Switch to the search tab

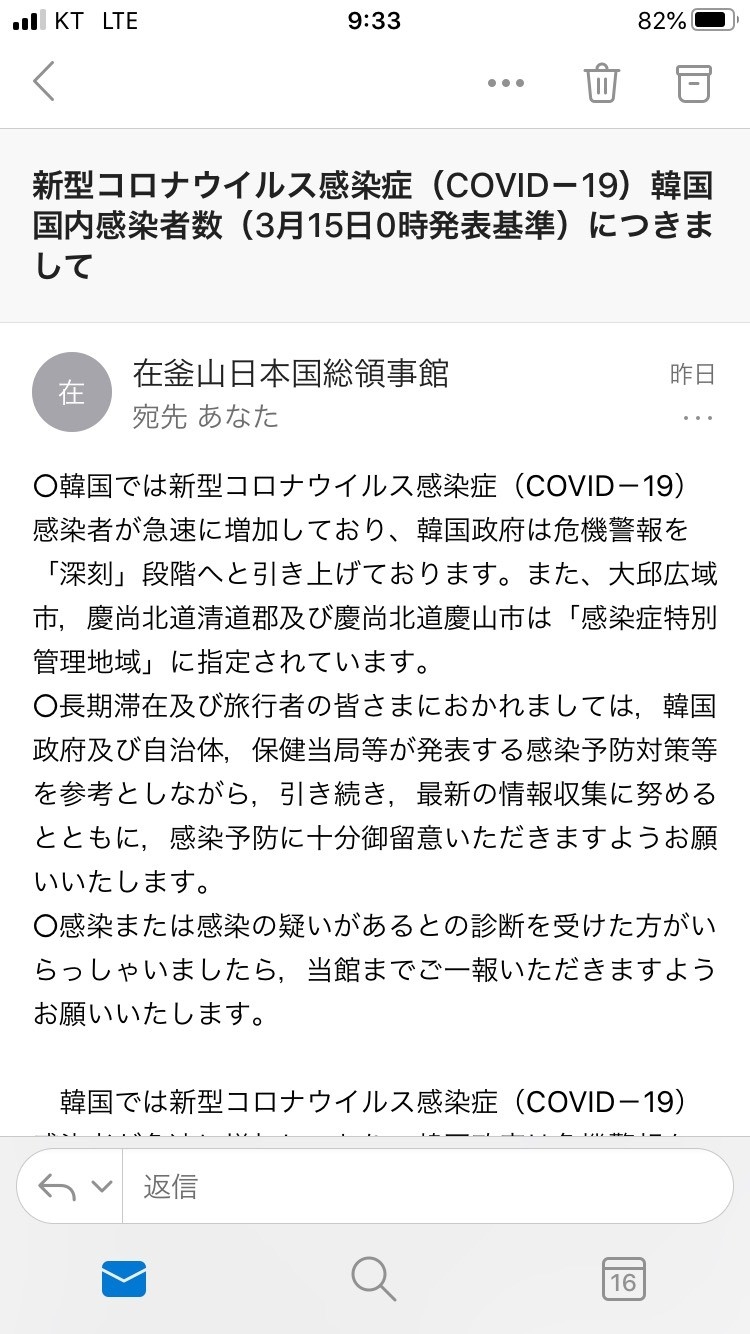click(x=374, y=1279)
